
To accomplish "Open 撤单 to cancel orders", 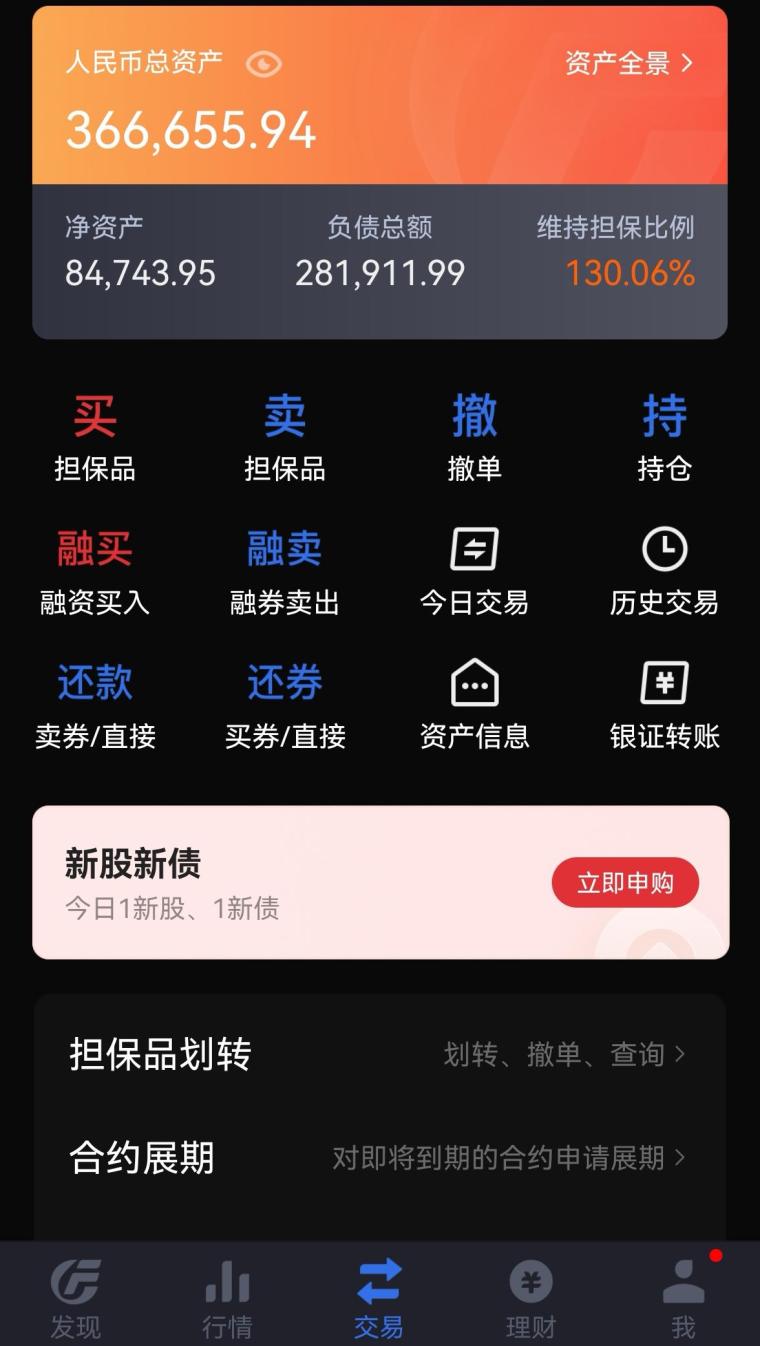I will (475, 438).
